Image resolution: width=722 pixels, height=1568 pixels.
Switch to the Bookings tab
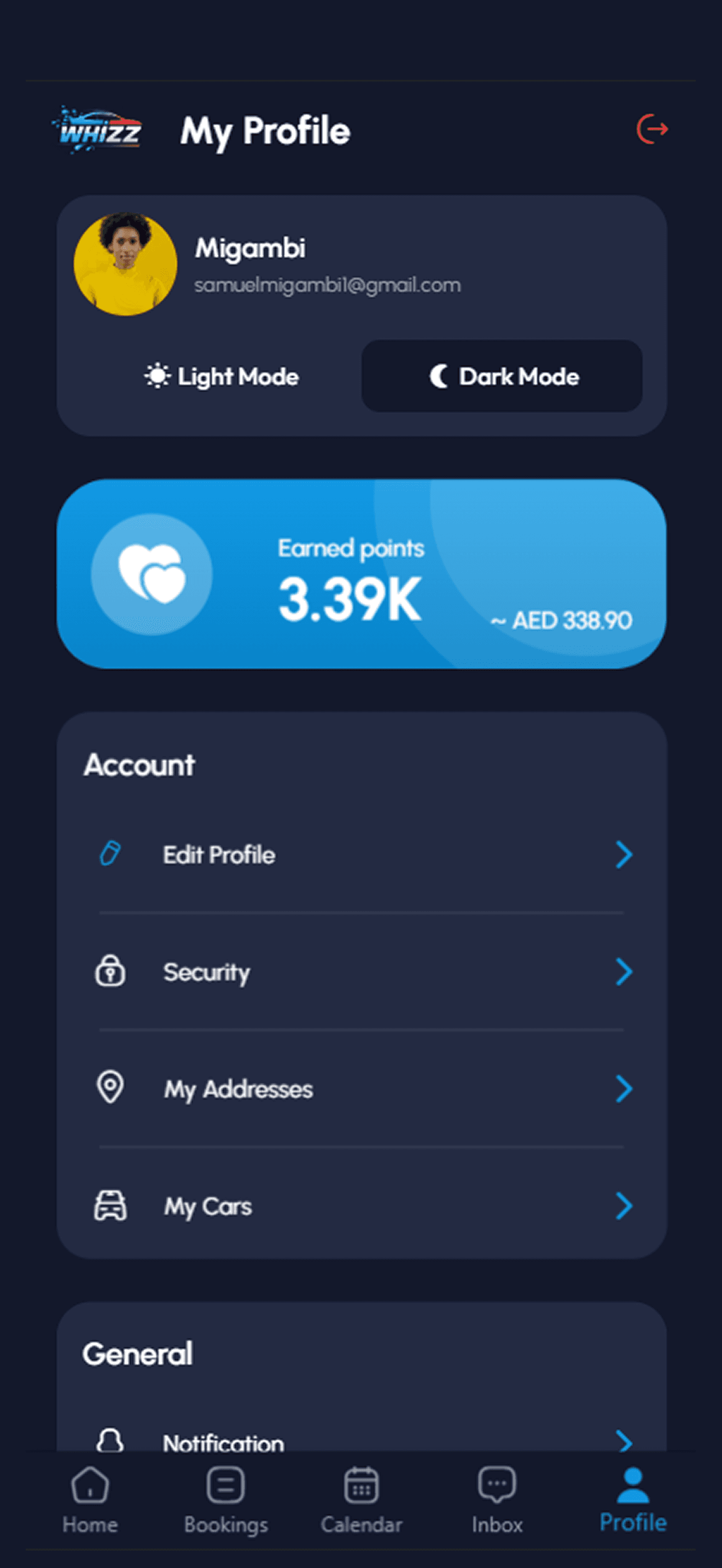click(226, 1500)
